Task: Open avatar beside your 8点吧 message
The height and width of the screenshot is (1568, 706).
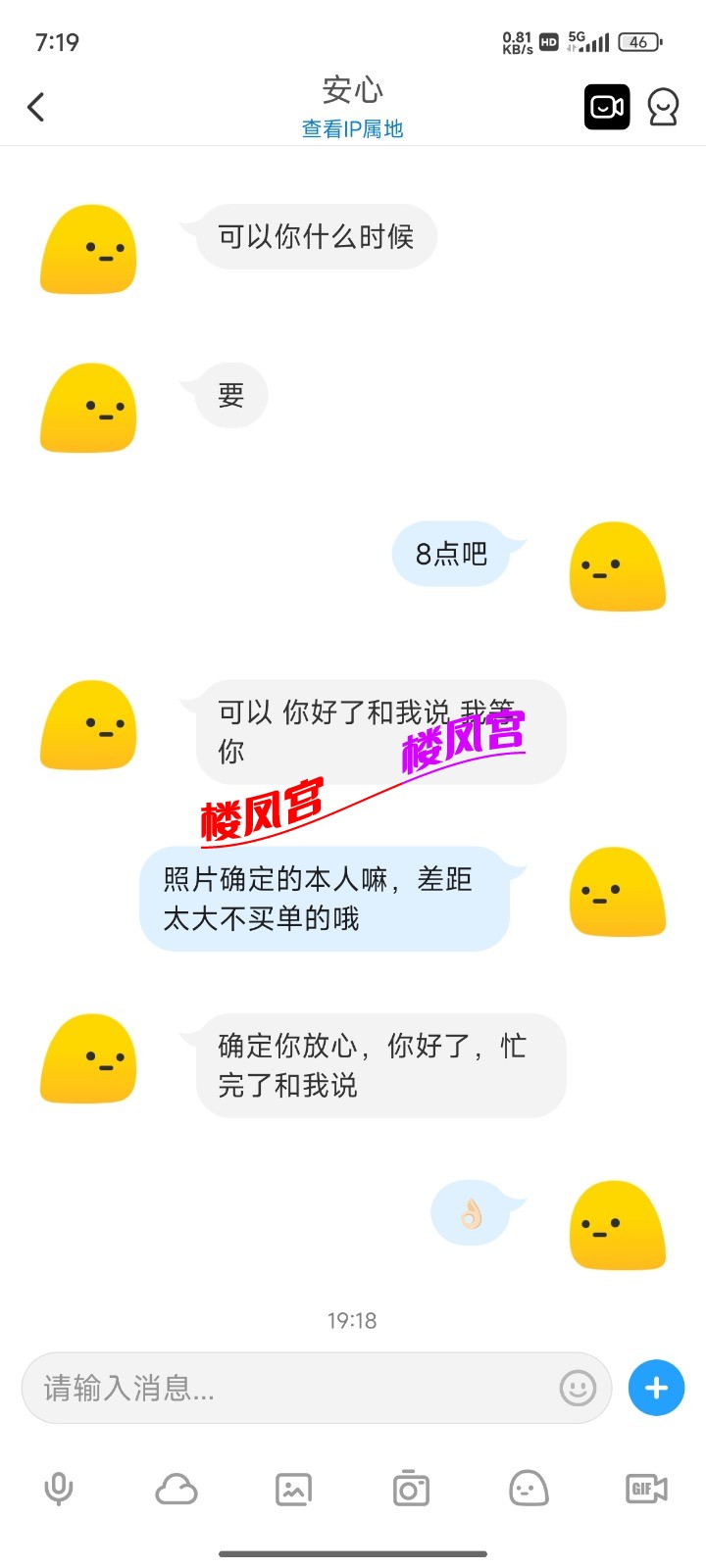Action: (x=618, y=566)
